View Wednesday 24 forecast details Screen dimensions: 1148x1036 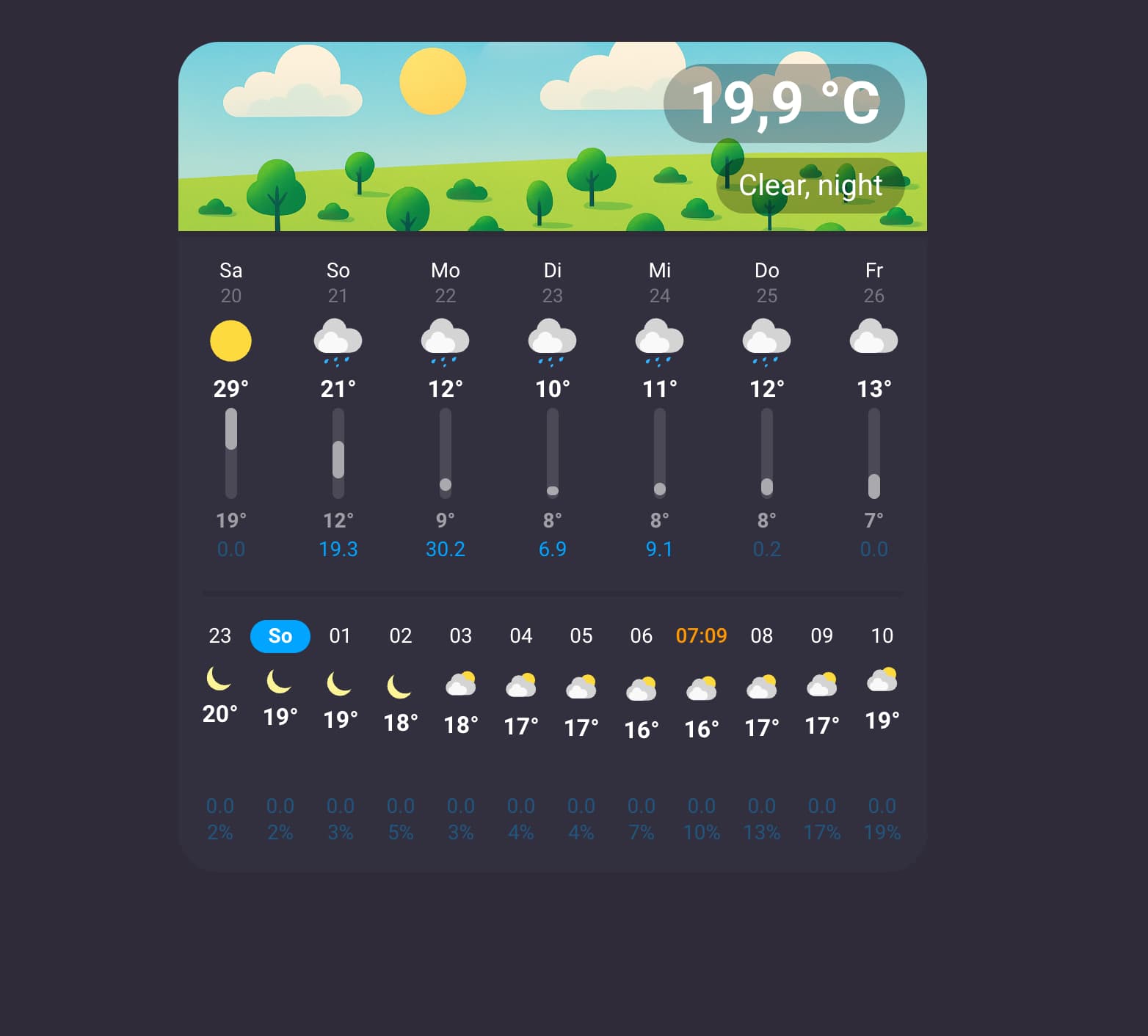[x=659, y=411]
